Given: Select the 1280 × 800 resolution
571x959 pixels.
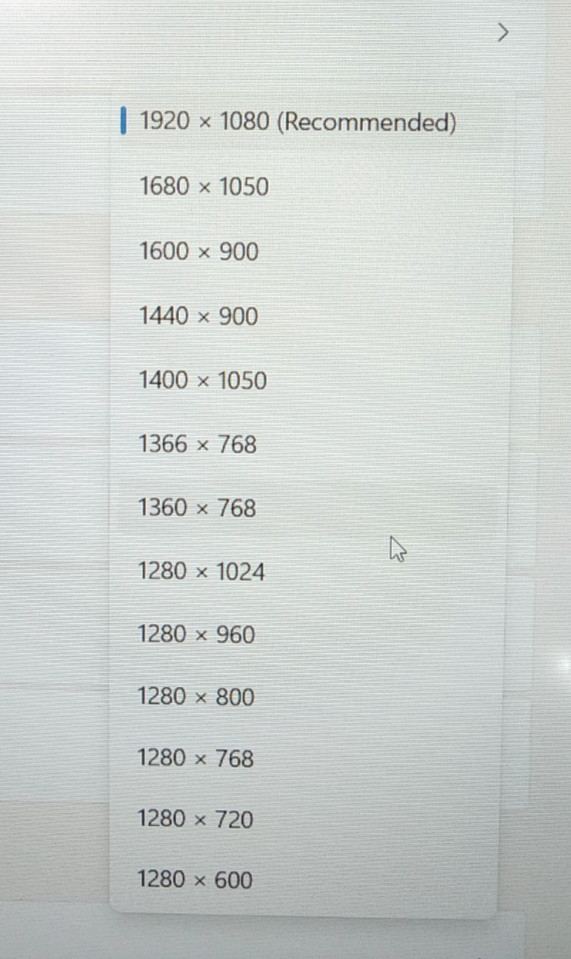Looking at the screenshot, I should coord(308,697).
